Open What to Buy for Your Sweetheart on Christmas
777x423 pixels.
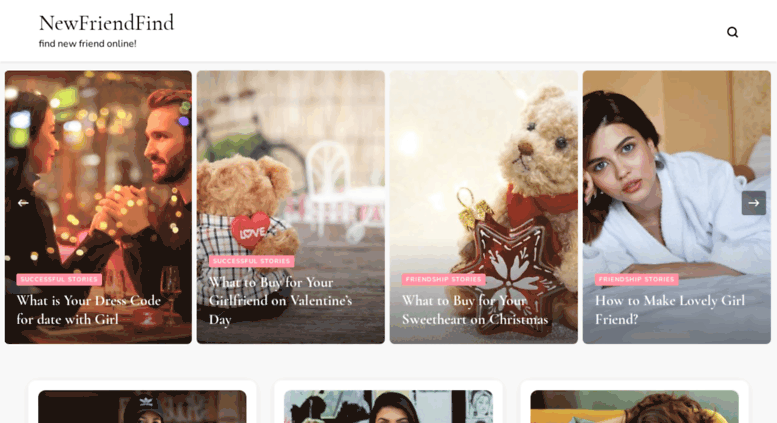474,310
